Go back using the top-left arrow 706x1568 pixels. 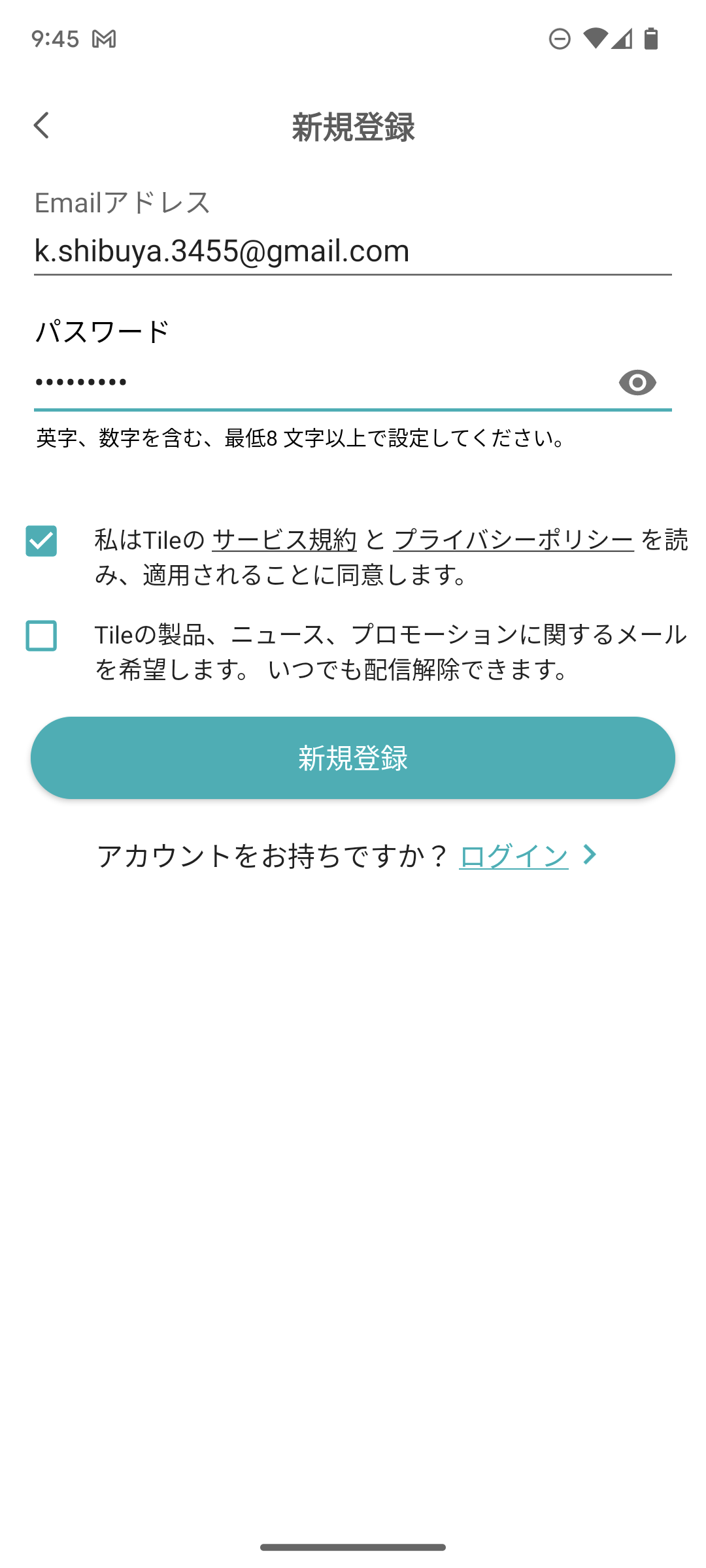tap(42, 125)
